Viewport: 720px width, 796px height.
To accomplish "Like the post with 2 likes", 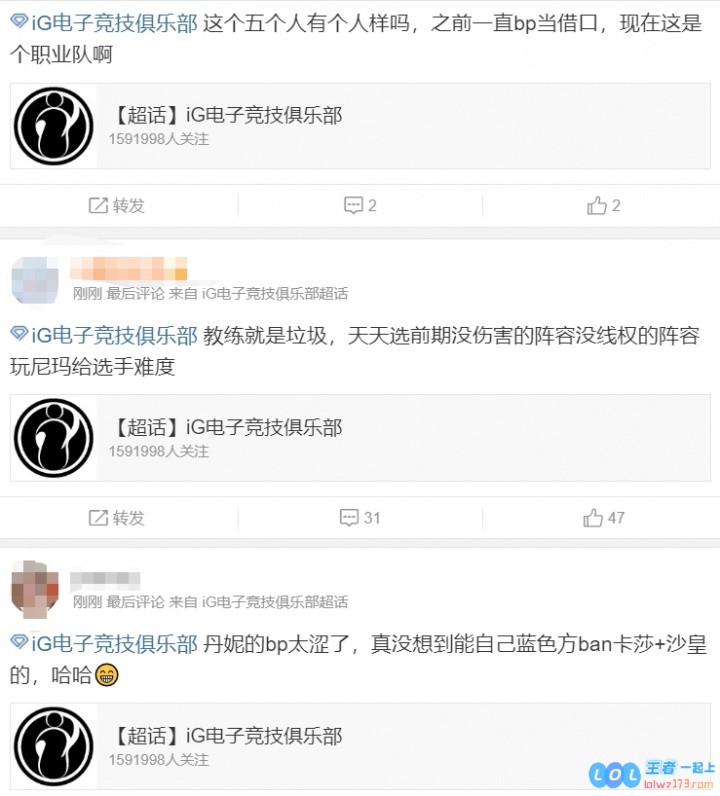I will (603, 205).
